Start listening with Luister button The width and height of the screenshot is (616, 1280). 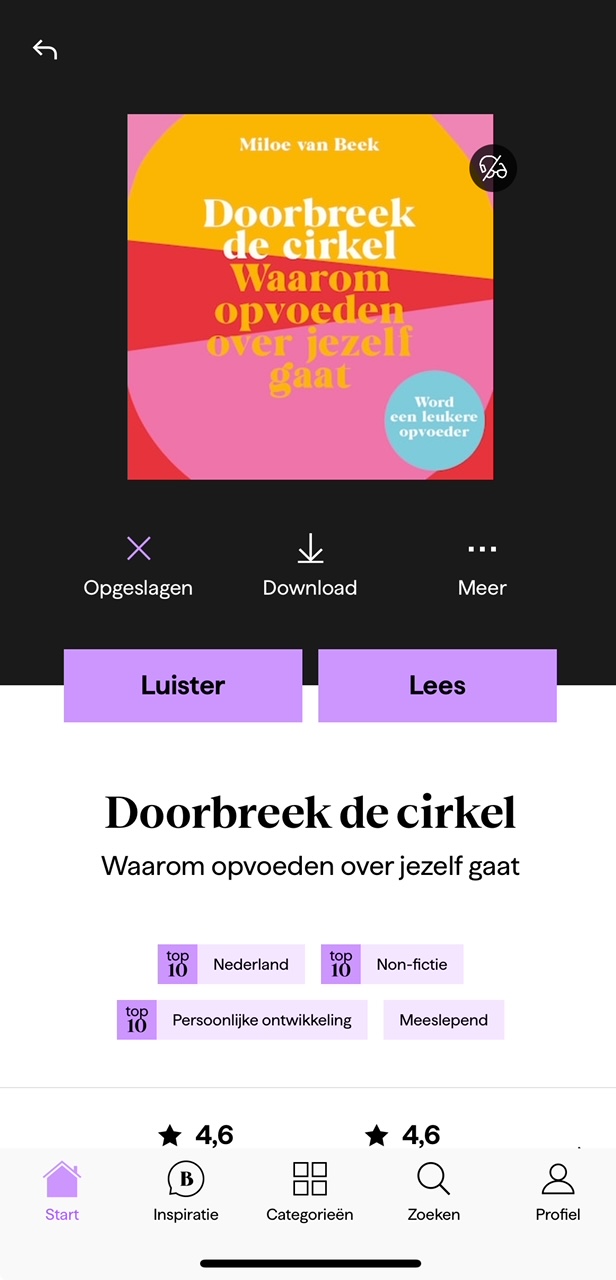coord(183,686)
